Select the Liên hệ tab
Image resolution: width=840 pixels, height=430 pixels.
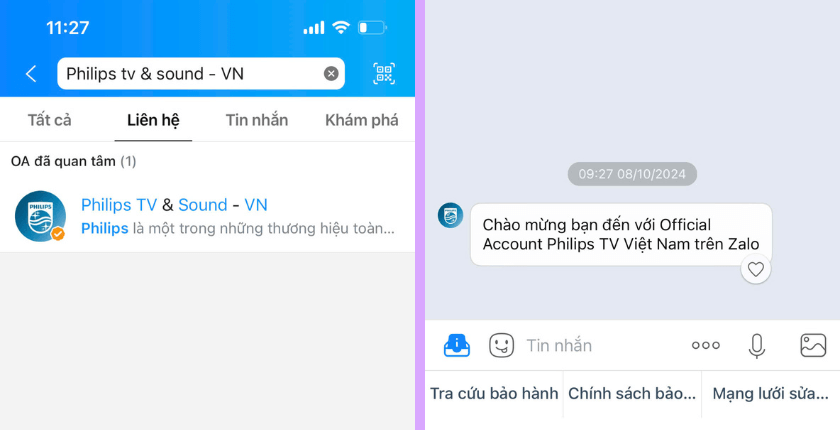point(153,120)
